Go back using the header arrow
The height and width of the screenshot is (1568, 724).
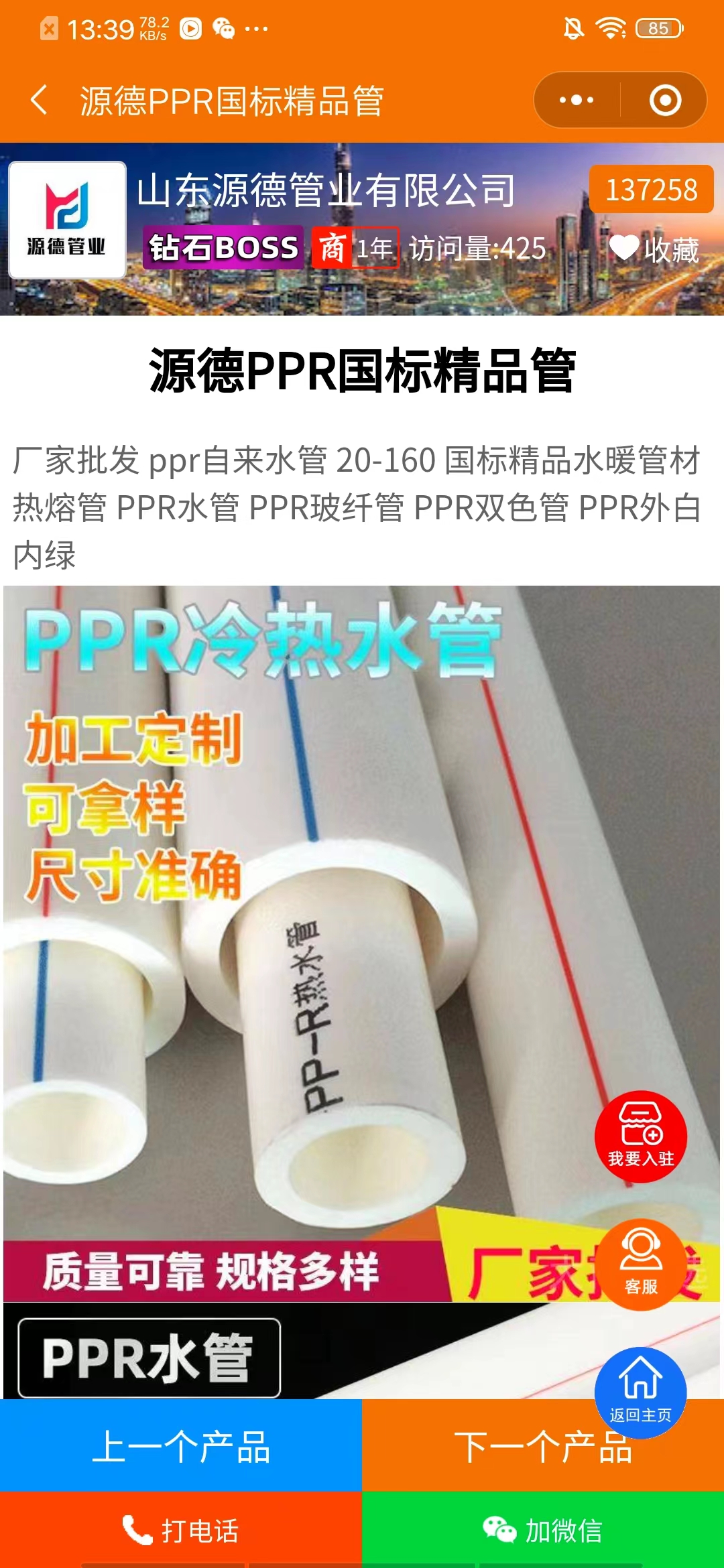[x=39, y=101]
